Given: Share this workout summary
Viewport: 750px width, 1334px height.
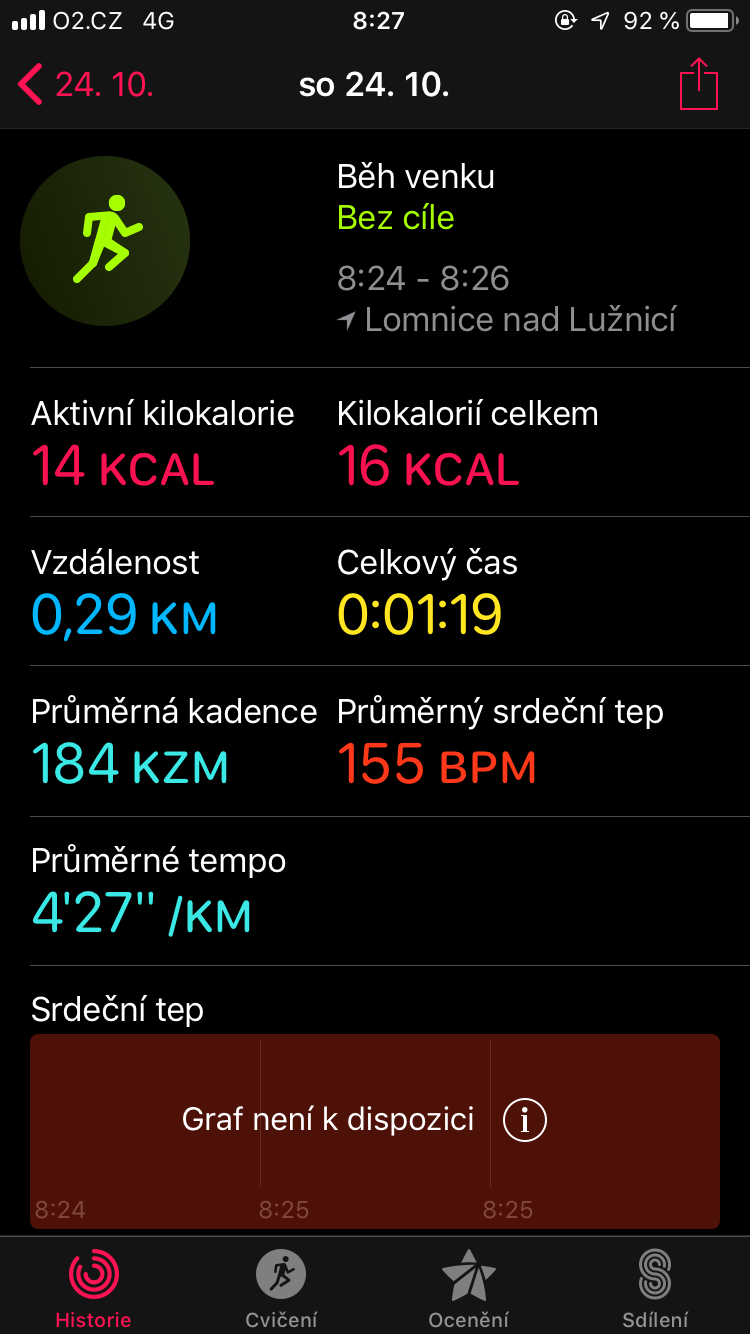Looking at the screenshot, I should (699, 84).
